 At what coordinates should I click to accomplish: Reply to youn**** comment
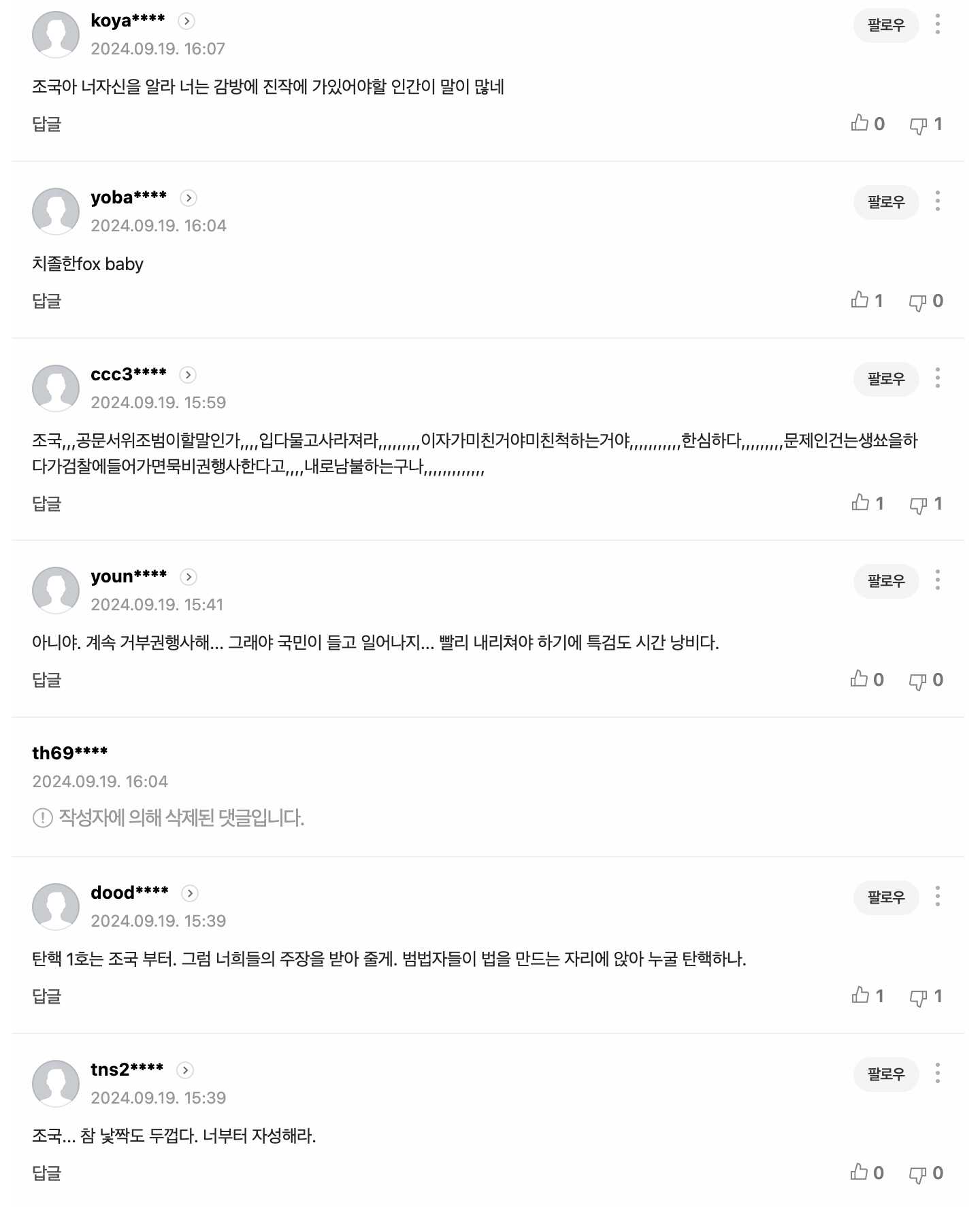(46, 680)
